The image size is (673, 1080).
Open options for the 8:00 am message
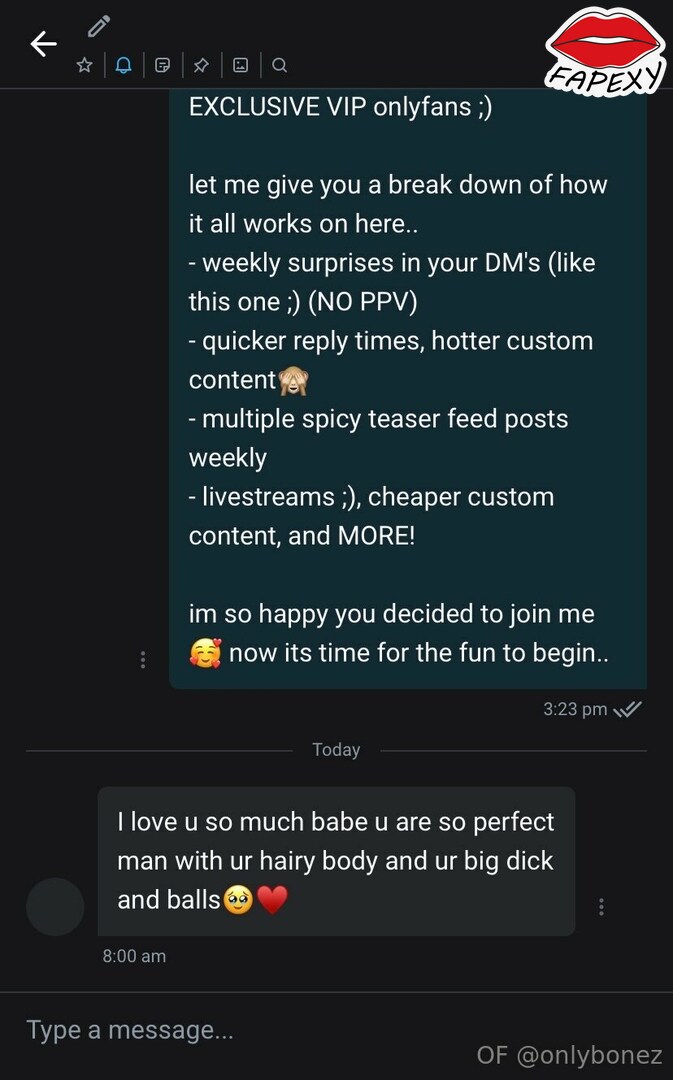(x=601, y=906)
